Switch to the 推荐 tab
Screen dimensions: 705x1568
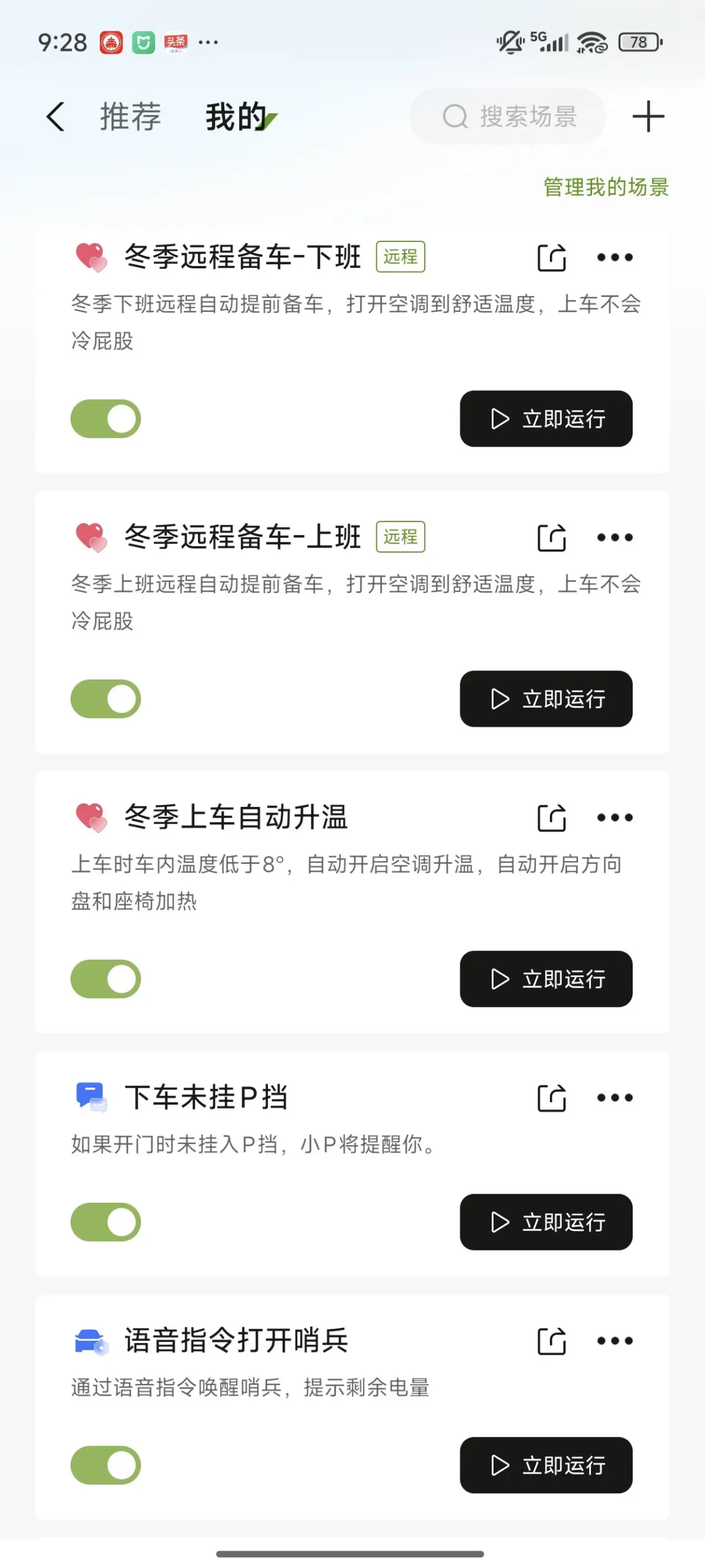(131, 116)
